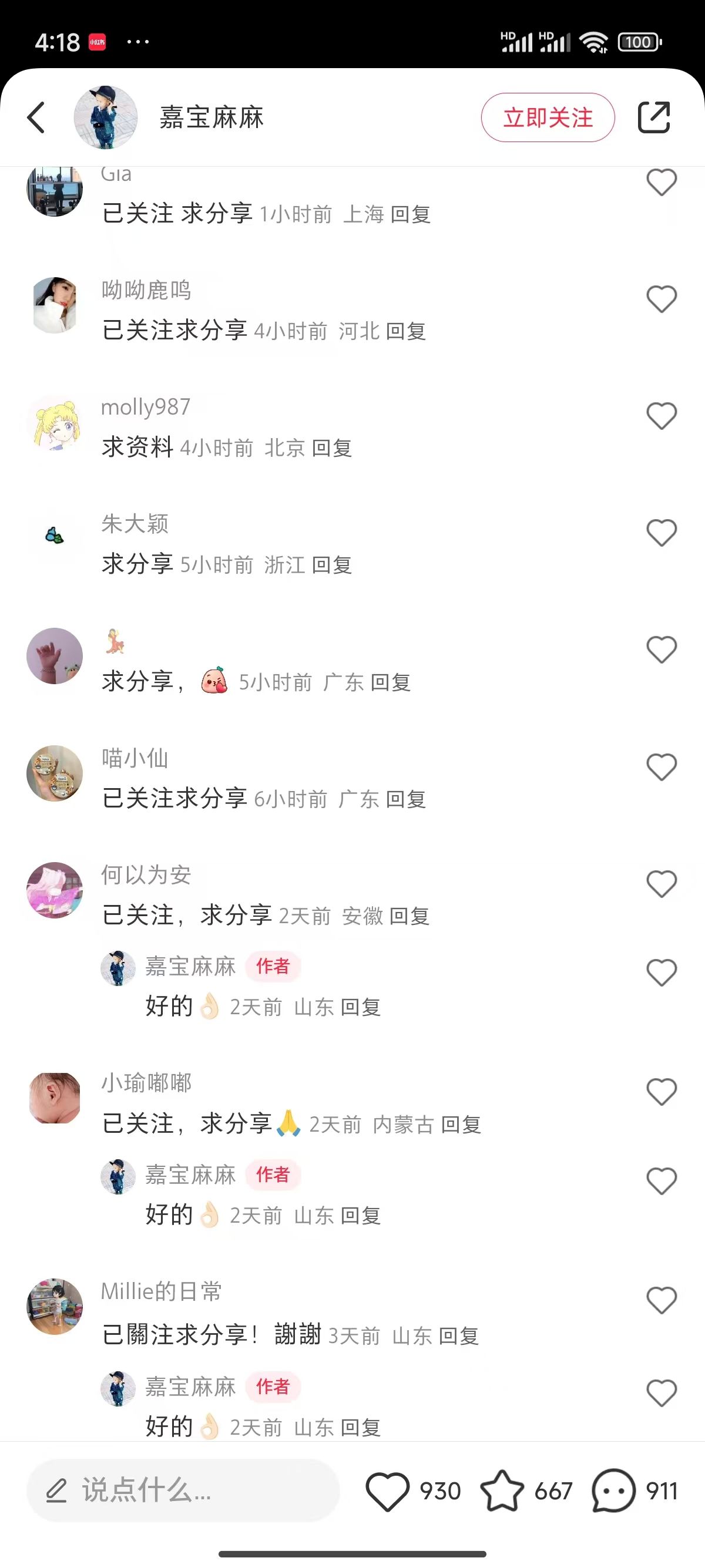The image size is (705, 1568).
Task: Like the post with 930 likes
Action: (x=388, y=1490)
